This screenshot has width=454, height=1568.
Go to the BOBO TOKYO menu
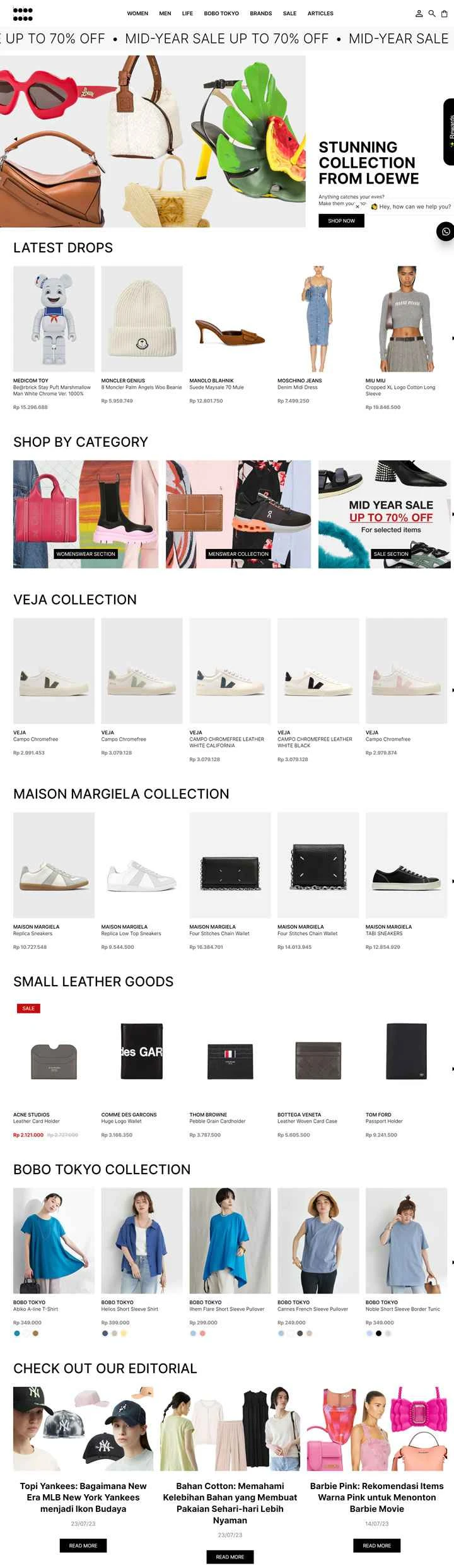[221, 13]
